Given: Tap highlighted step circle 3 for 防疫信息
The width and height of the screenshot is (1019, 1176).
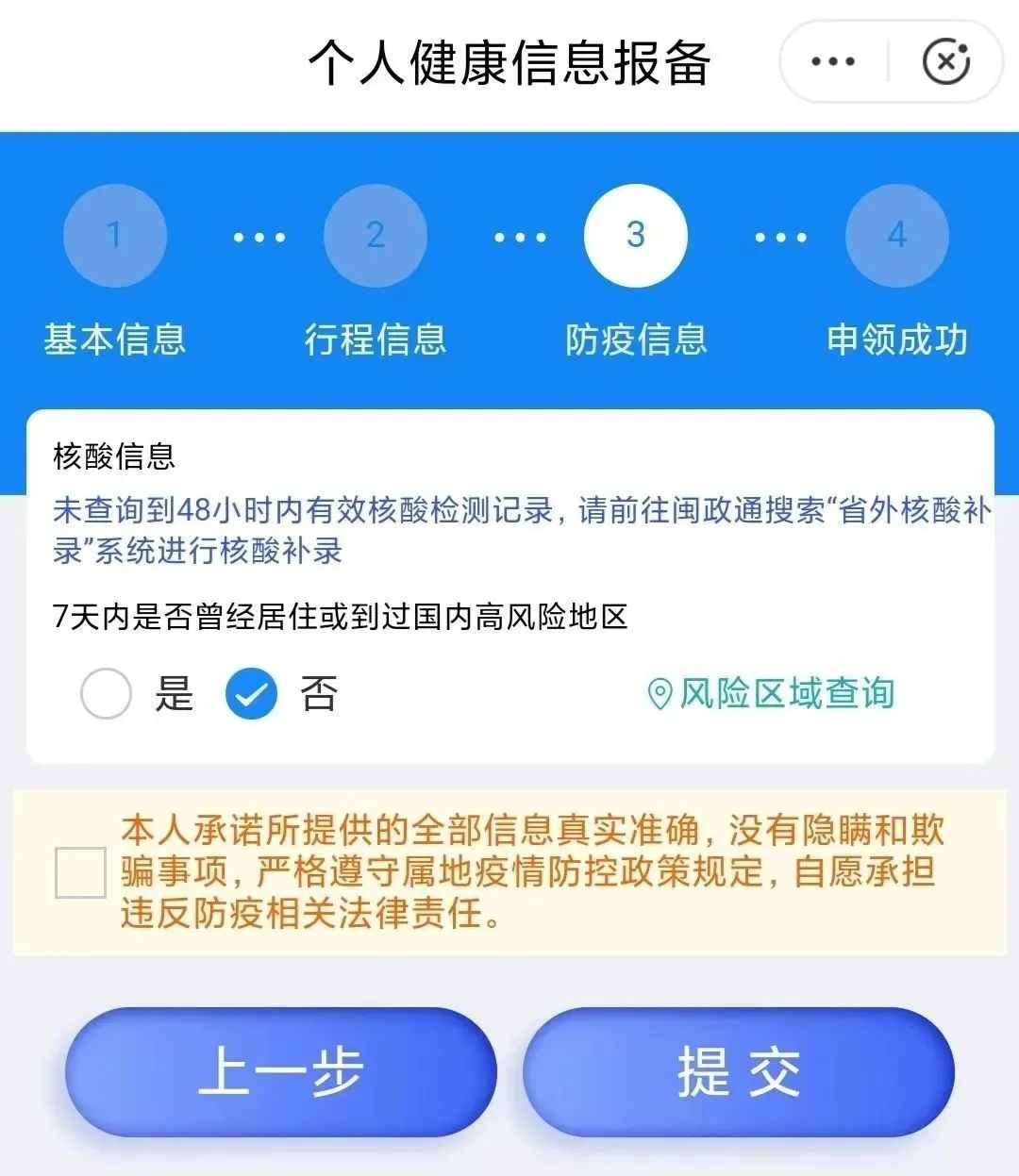Looking at the screenshot, I should [x=635, y=237].
